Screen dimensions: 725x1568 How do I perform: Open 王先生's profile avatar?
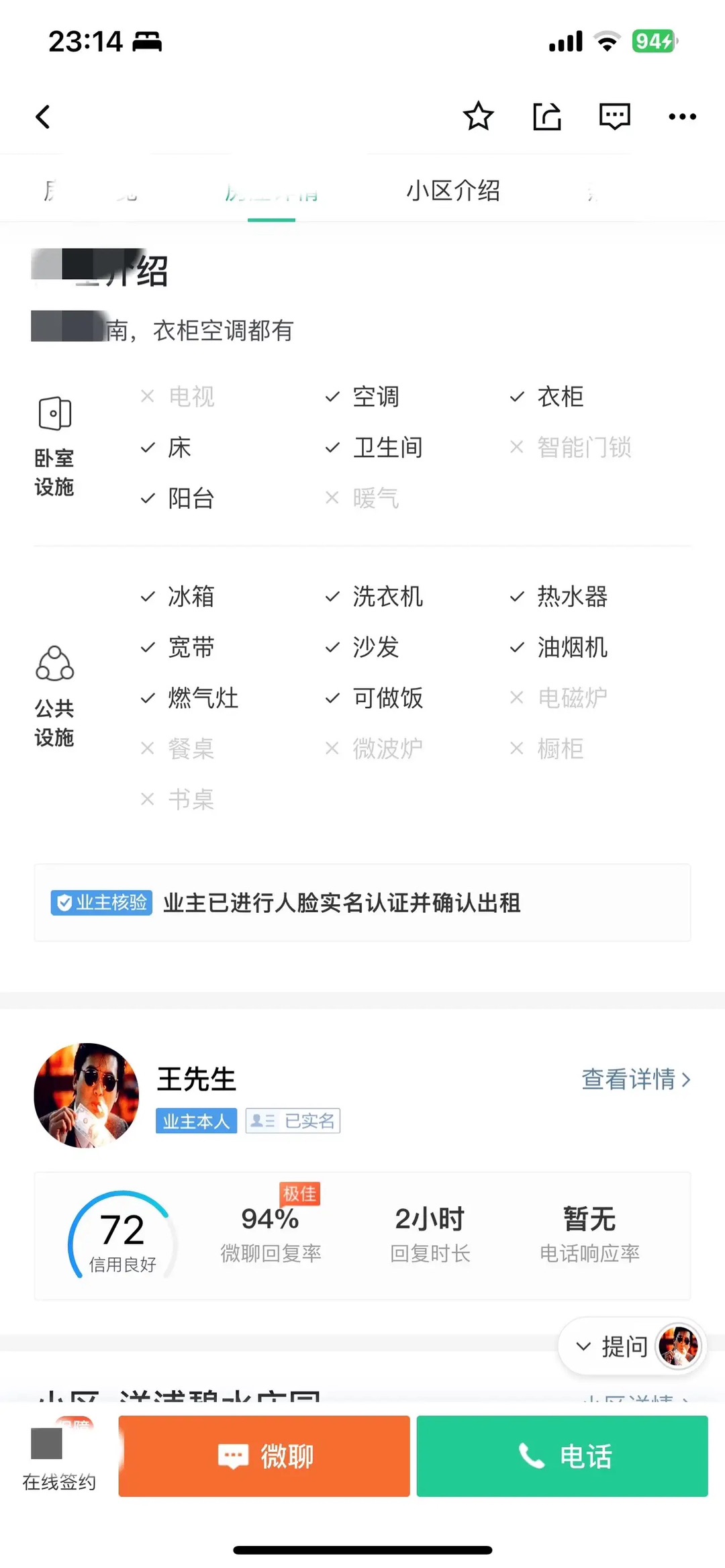point(87,1095)
